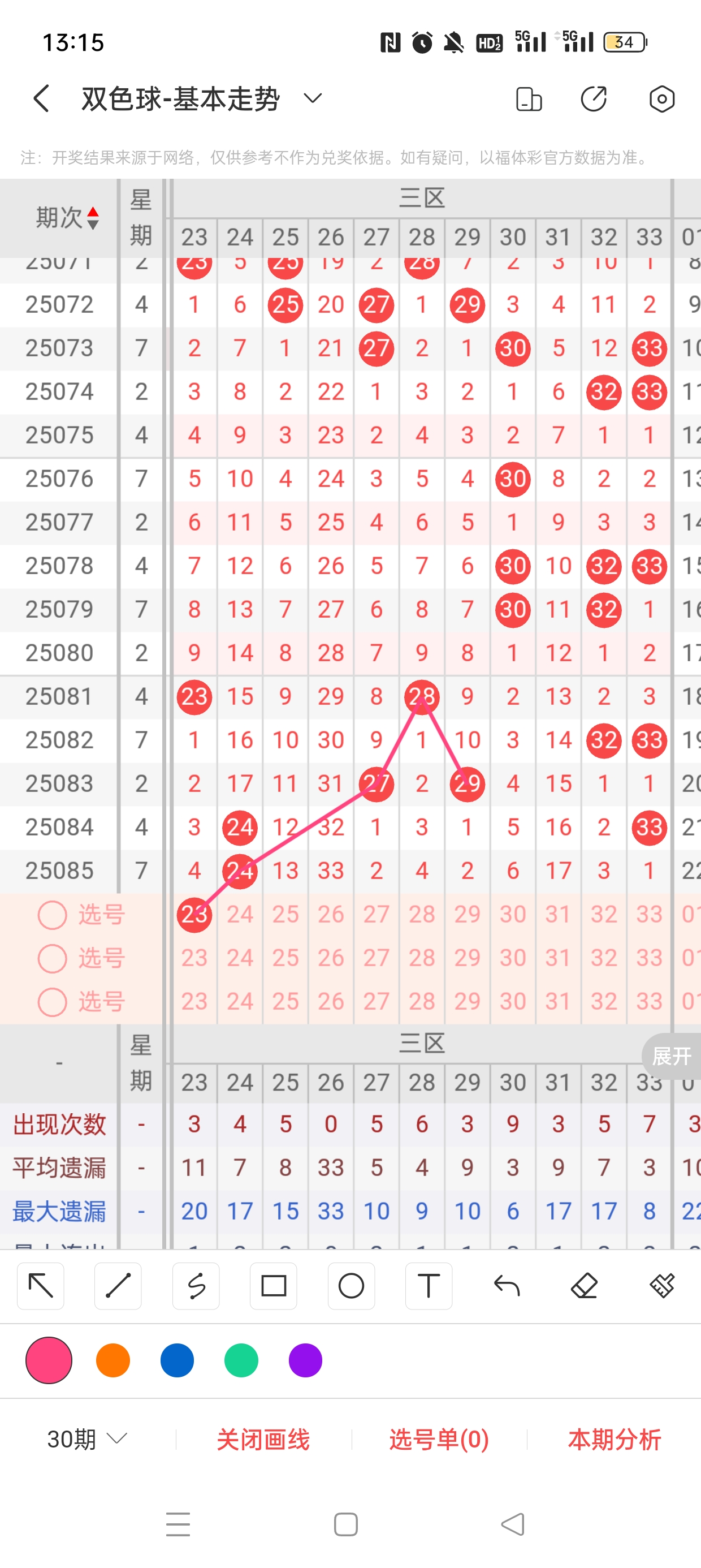Open the 选号单(0) selection list

click(x=439, y=1439)
